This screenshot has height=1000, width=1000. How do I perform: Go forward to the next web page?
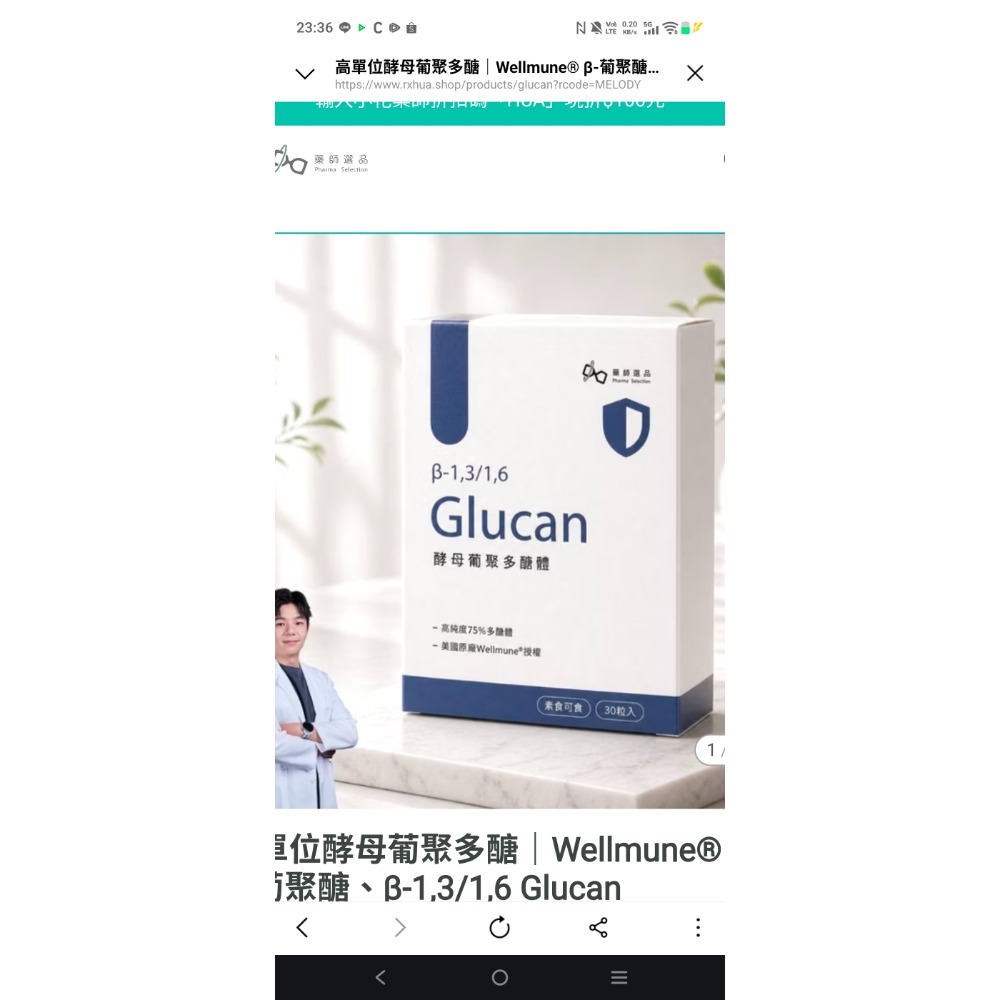[x=400, y=927]
